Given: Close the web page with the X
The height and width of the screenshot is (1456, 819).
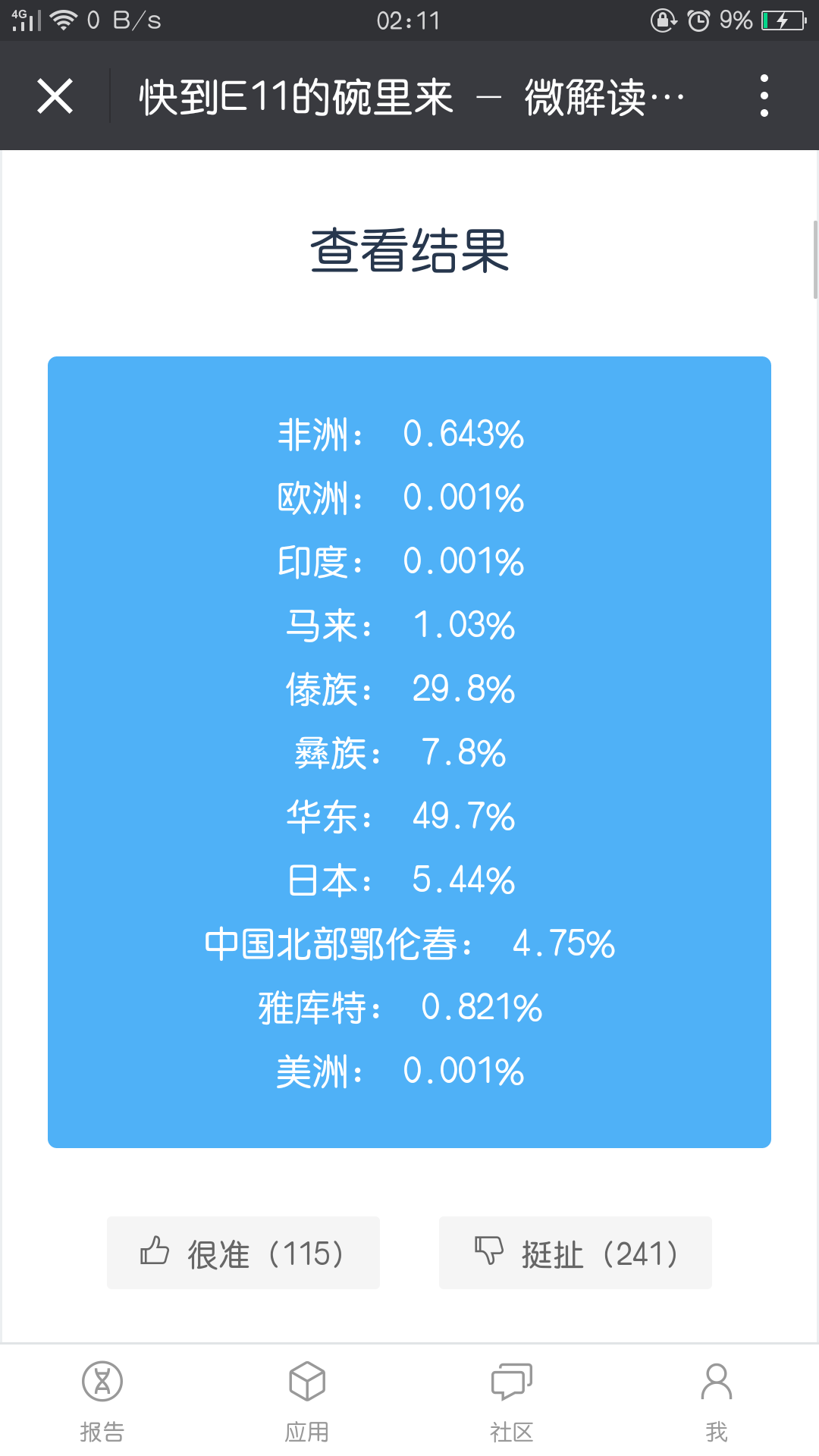Looking at the screenshot, I should point(55,96).
